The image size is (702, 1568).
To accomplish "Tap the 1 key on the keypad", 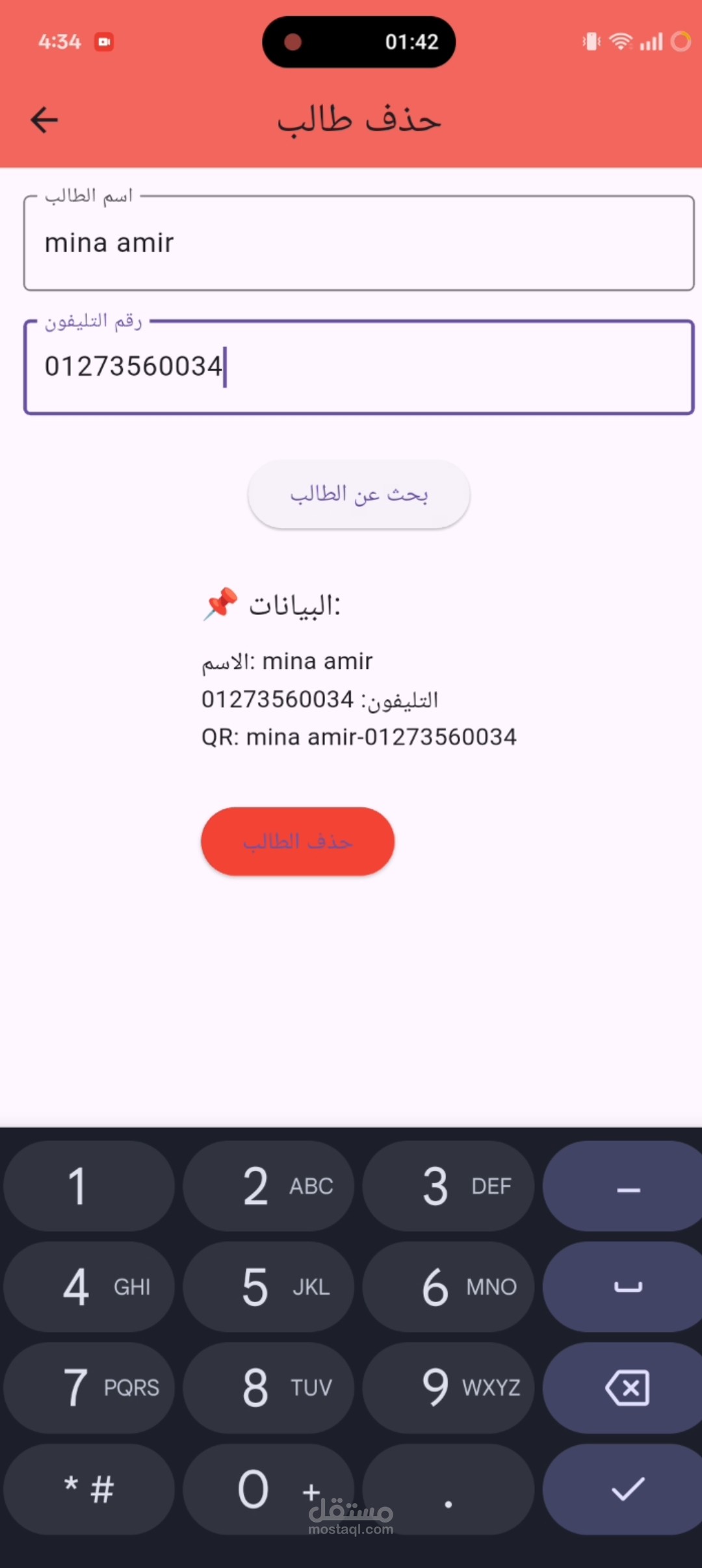I will click(x=88, y=1186).
